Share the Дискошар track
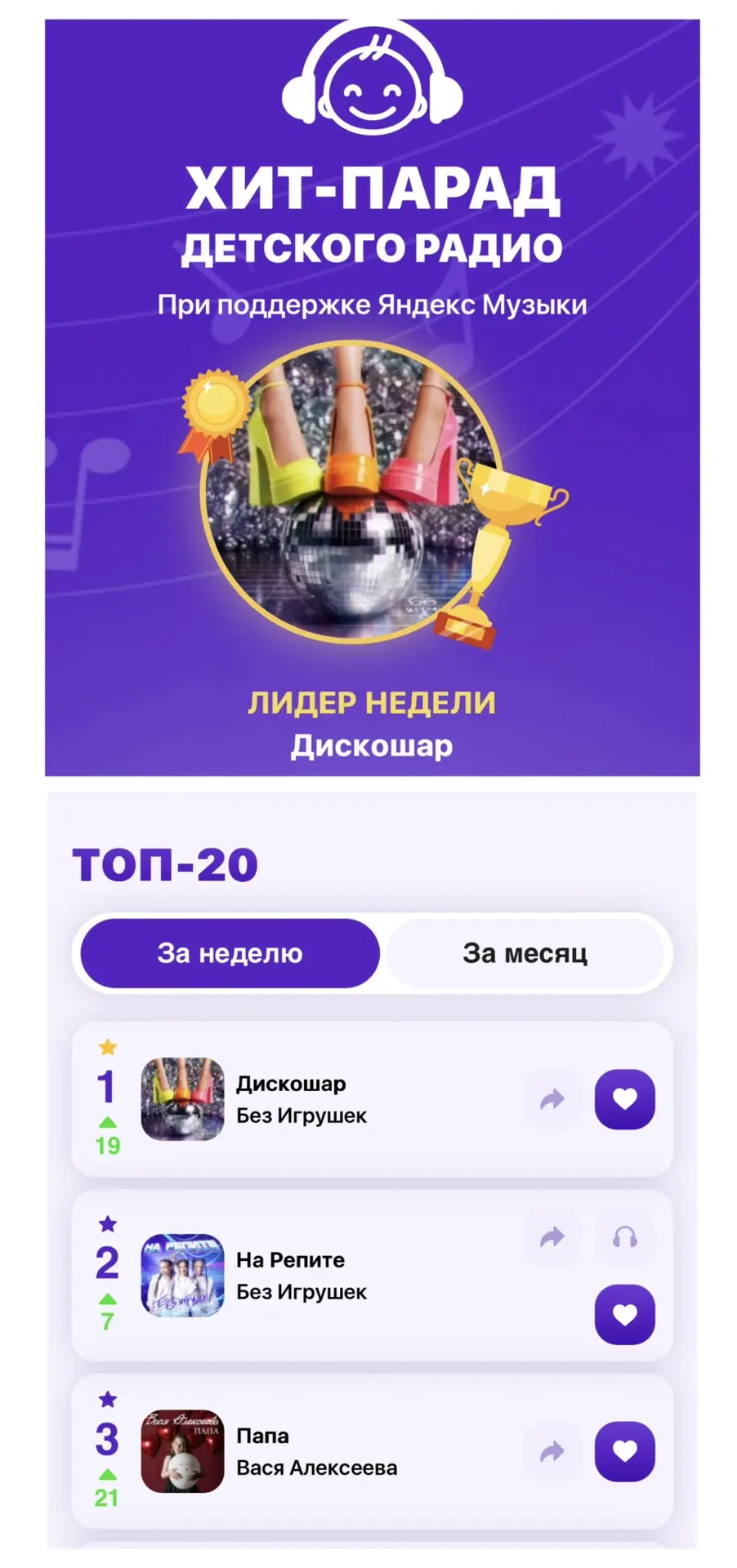This screenshot has width=737, height=1568. pyautogui.click(x=552, y=1099)
